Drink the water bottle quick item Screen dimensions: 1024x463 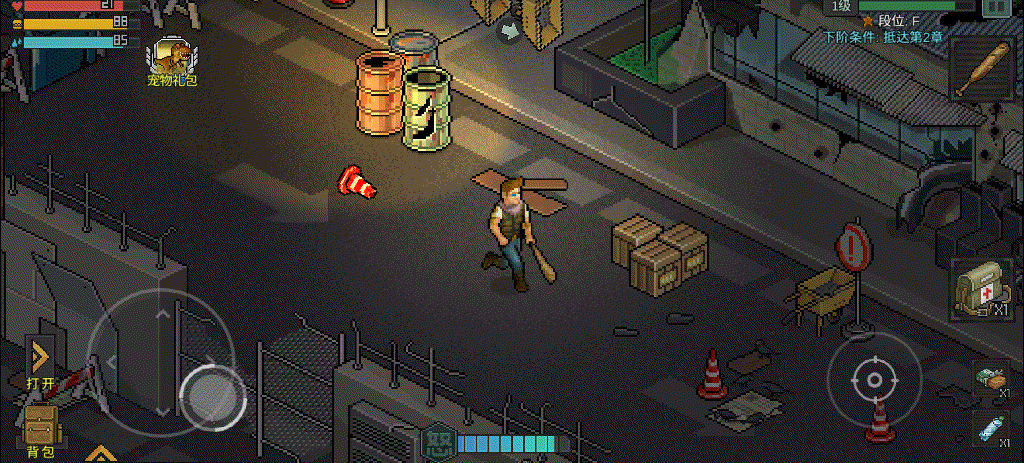point(990,428)
